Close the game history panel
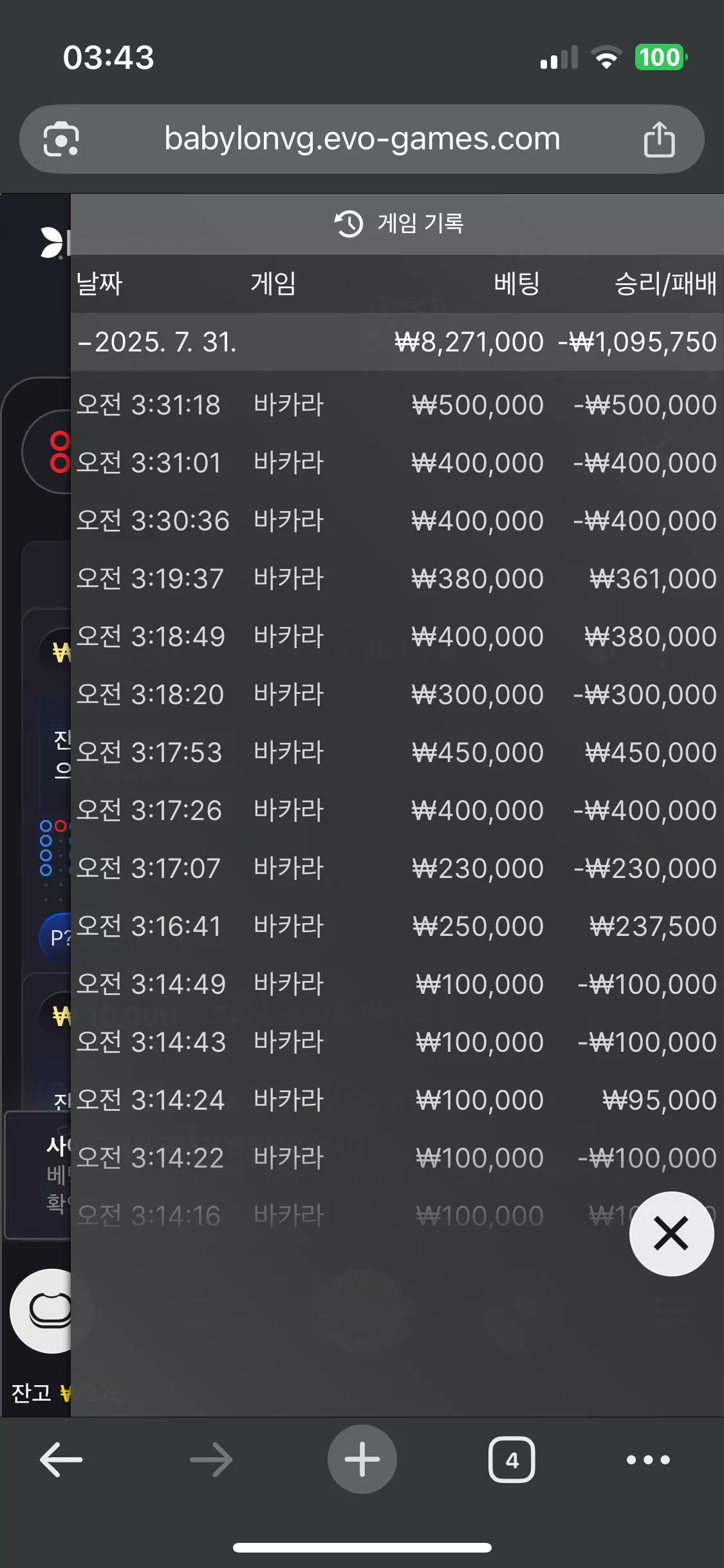Viewport: 724px width, 1568px height. (x=671, y=1233)
